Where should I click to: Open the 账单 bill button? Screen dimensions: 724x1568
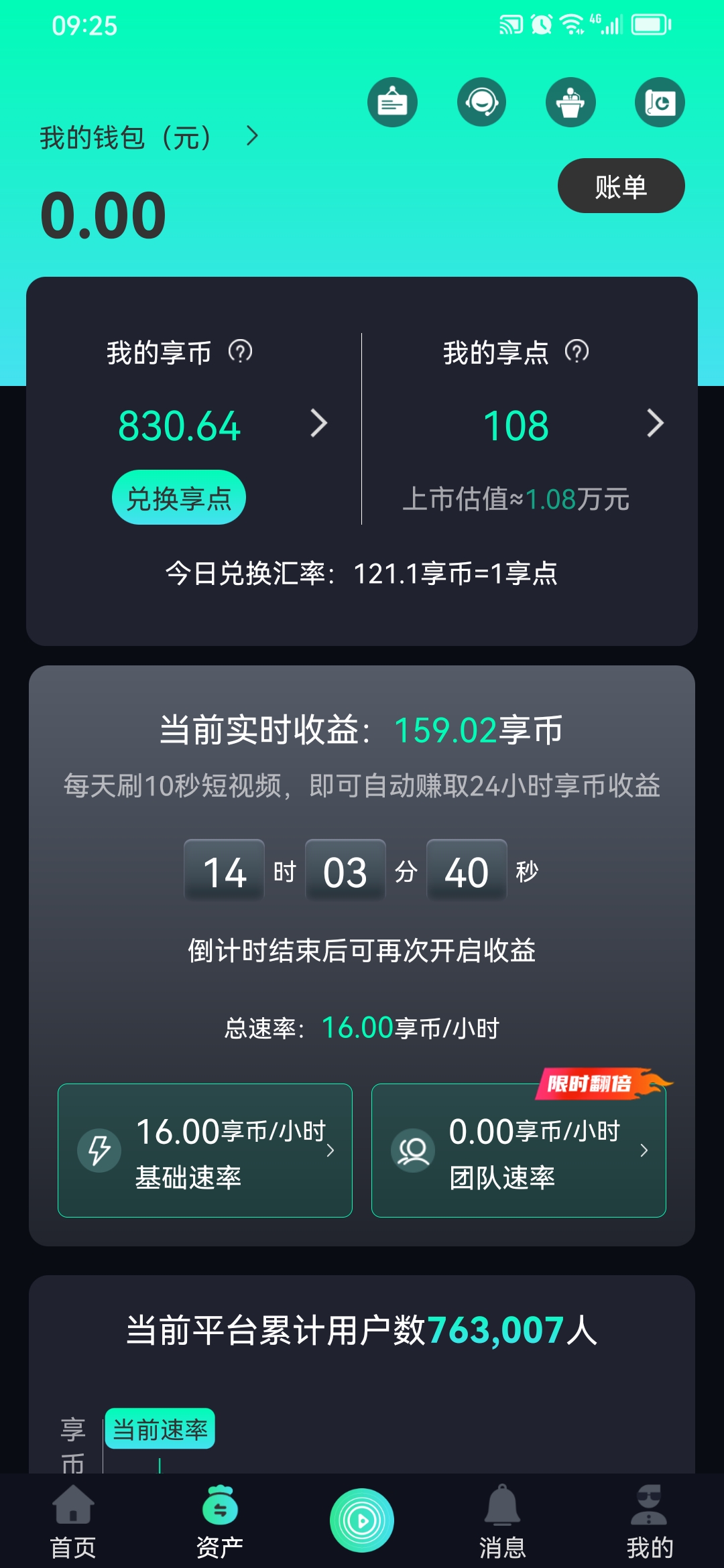coord(621,186)
